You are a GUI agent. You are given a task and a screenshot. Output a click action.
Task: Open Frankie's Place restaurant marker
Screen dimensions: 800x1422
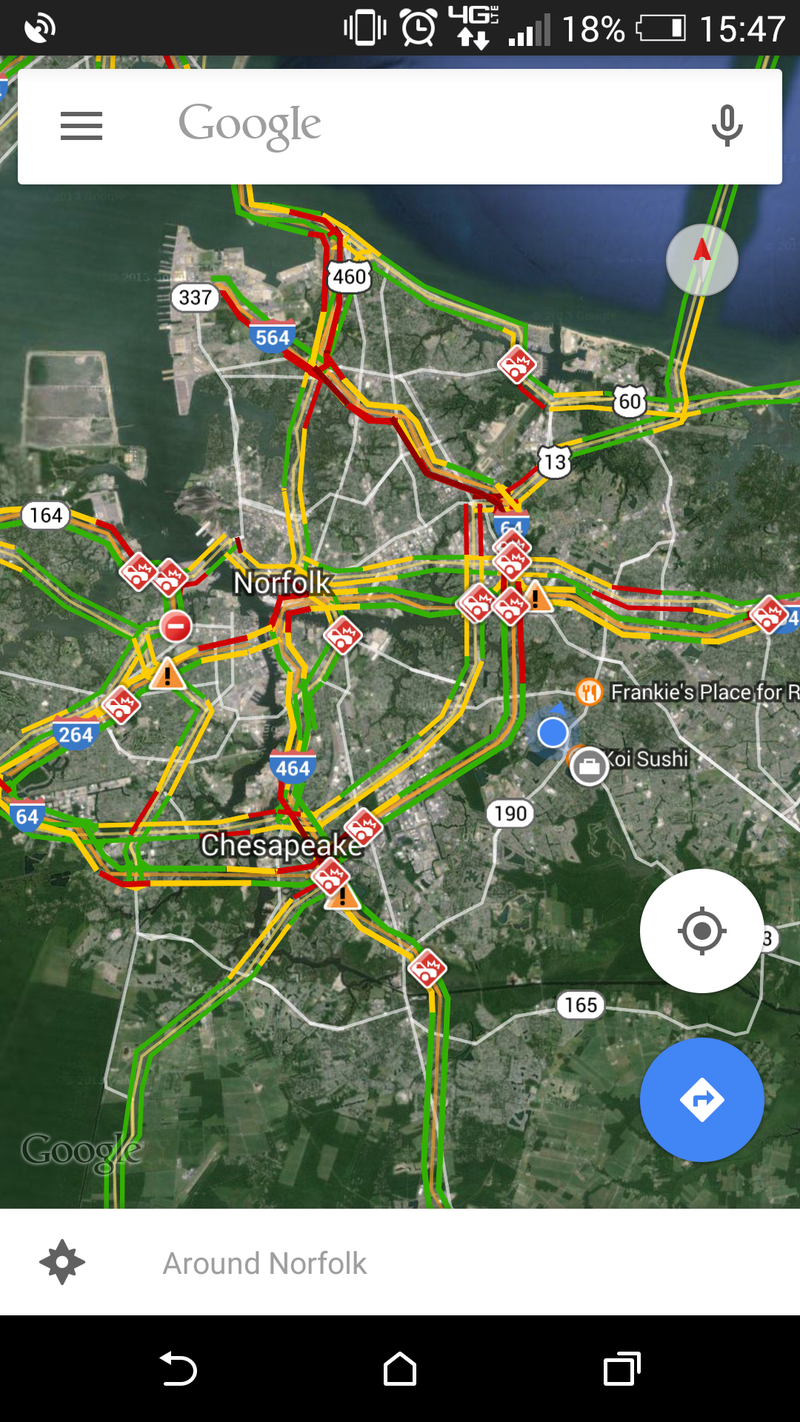pos(589,691)
